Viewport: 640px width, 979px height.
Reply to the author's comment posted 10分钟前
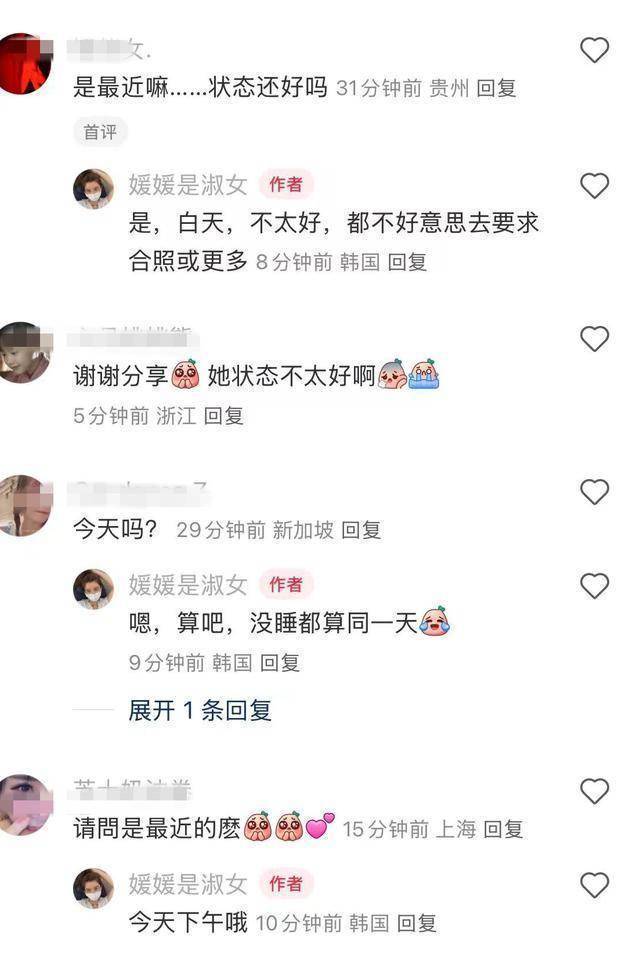417,923
